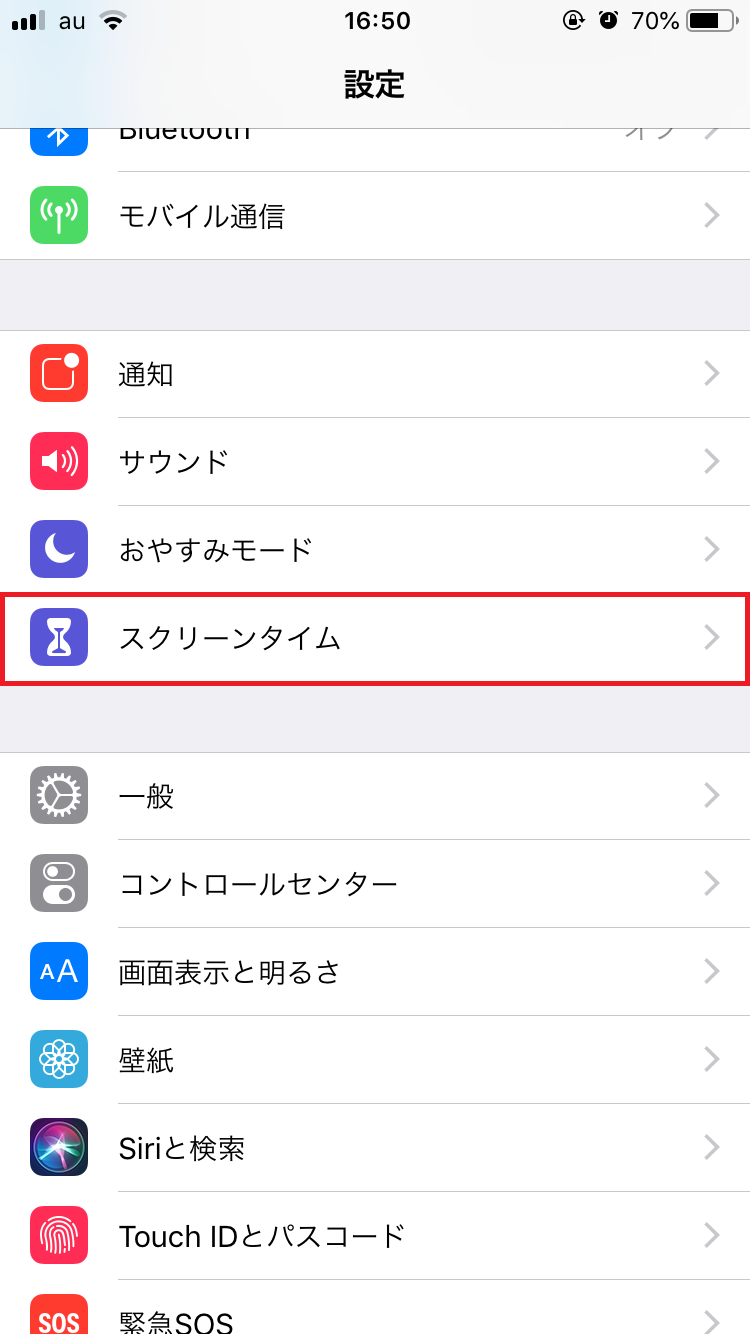Viewport: 750px width, 1334px height.
Task: Open the partially visible Bluetooth row
Action: [x=375, y=150]
